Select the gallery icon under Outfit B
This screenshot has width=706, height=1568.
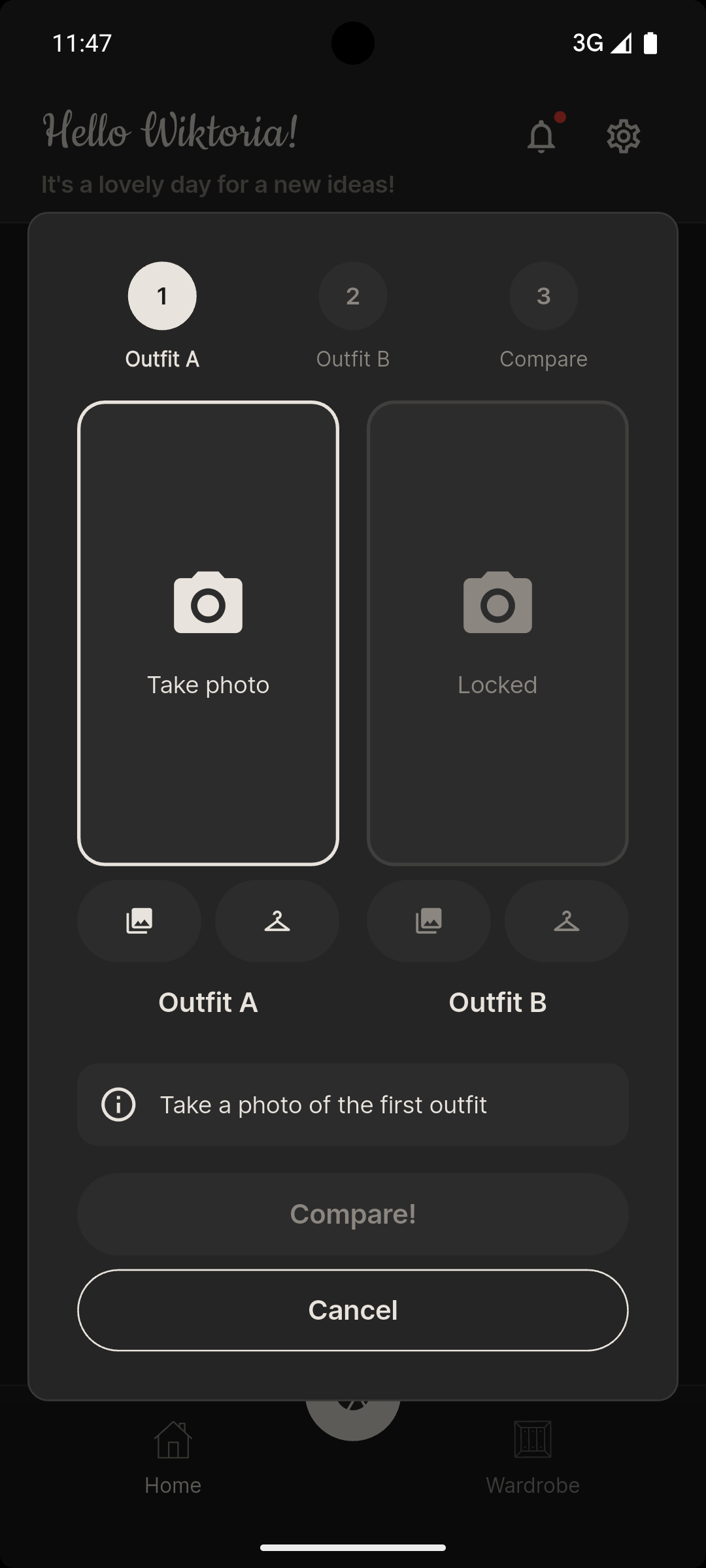[x=428, y=922]
